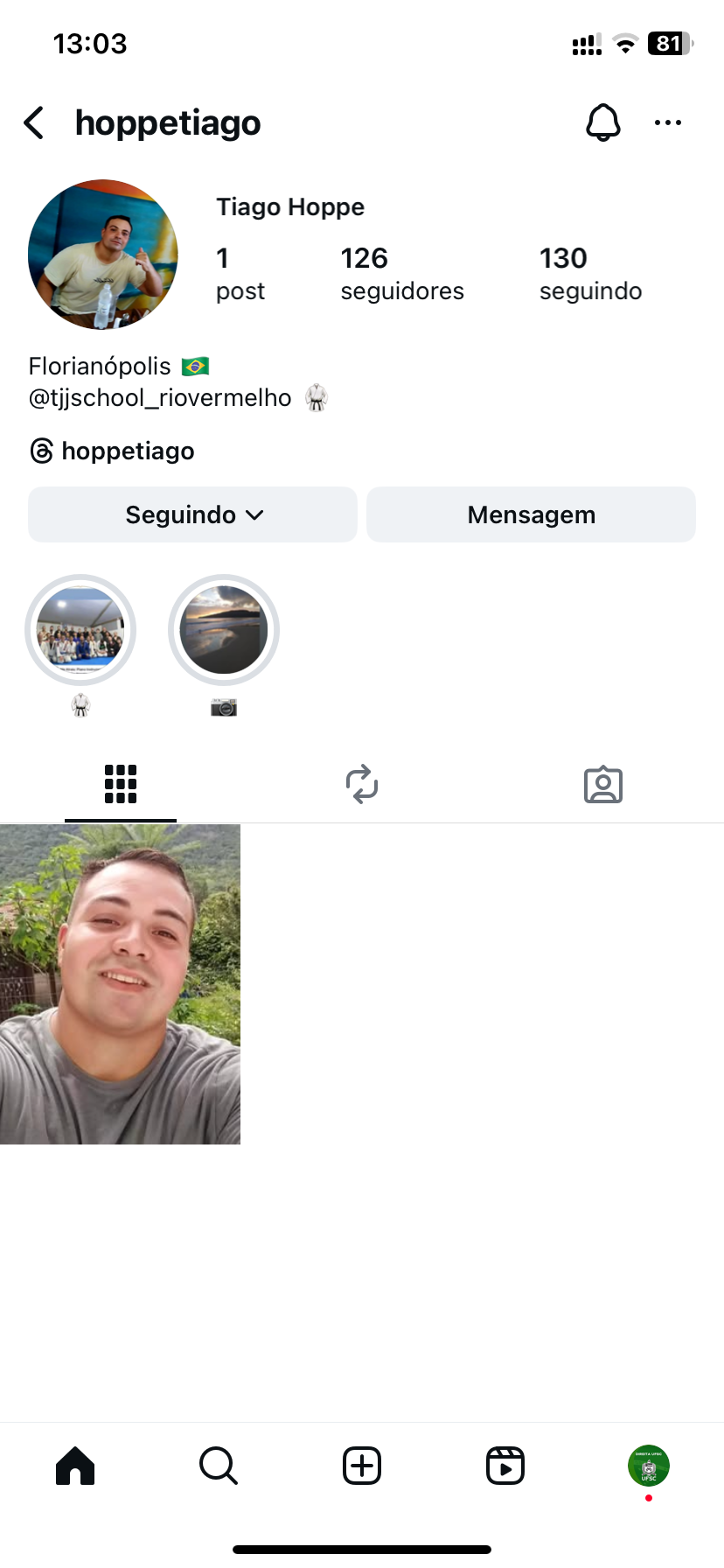The image size is (724, 1568).
Task: View Tiago Hoppe's profile picture
Action: 103,255
